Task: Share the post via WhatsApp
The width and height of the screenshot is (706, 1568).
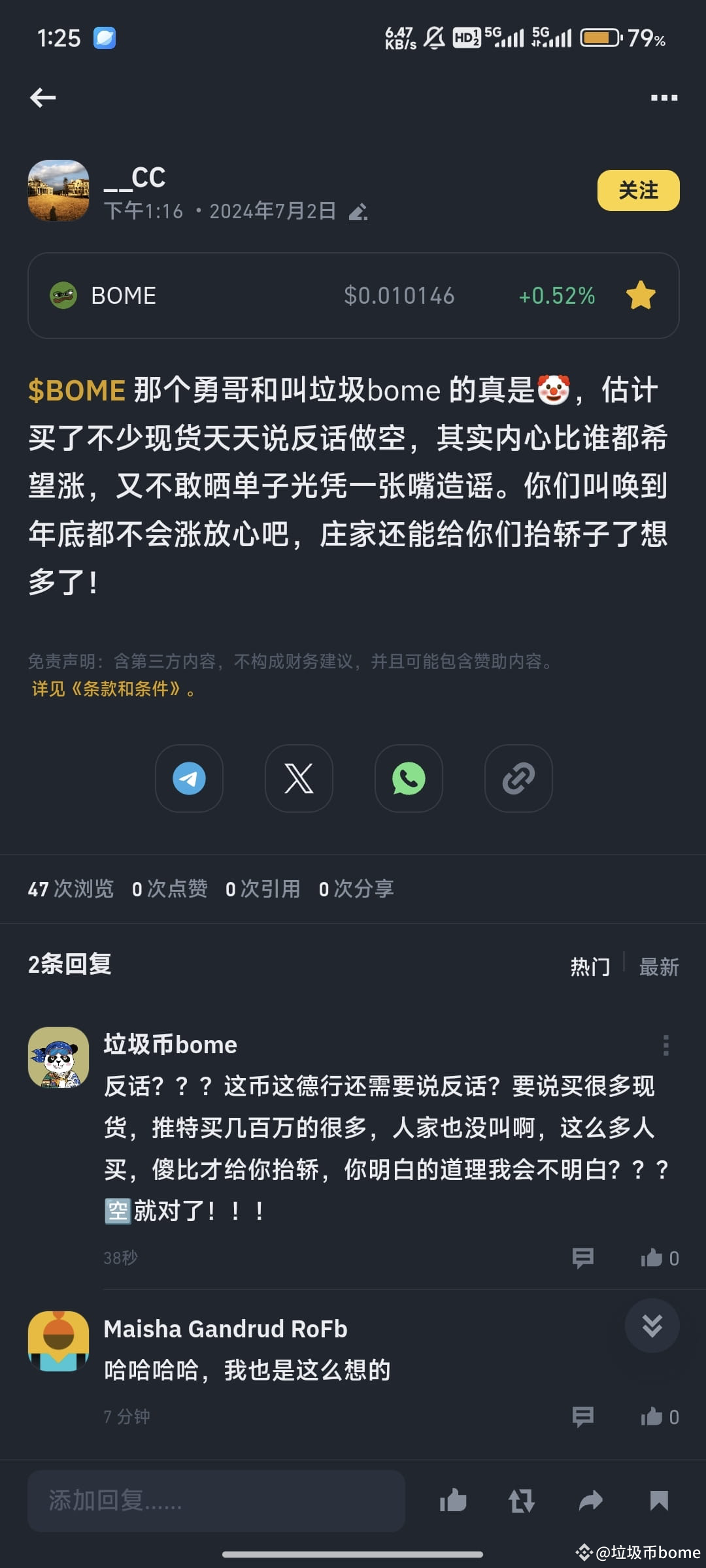Action: [408, 779]
